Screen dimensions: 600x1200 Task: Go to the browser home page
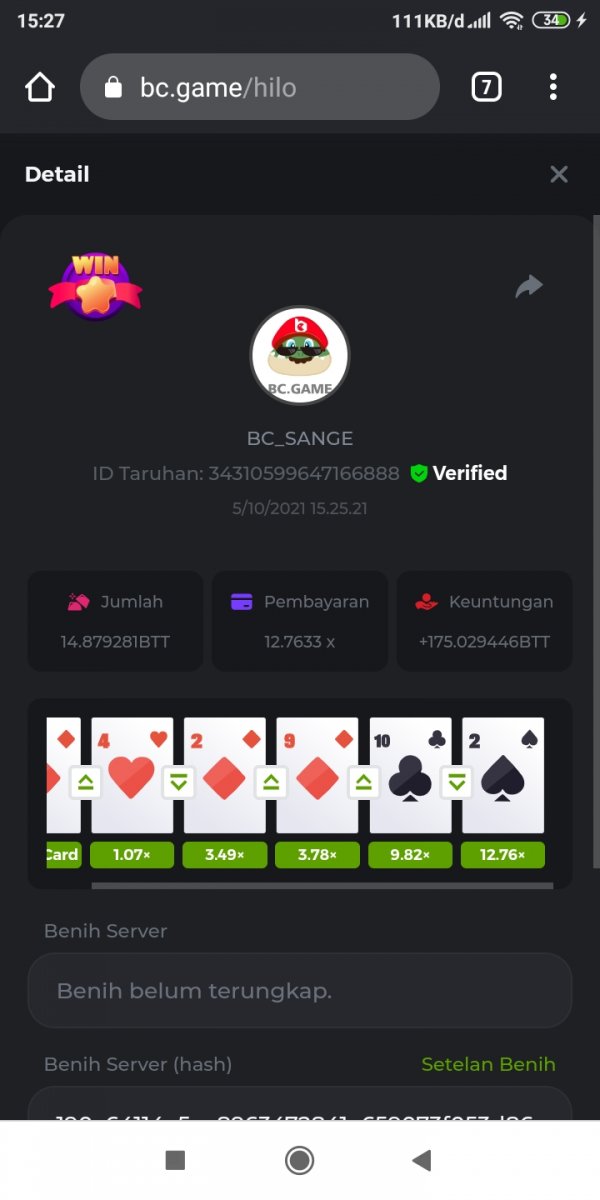click(x=40, y=88)
